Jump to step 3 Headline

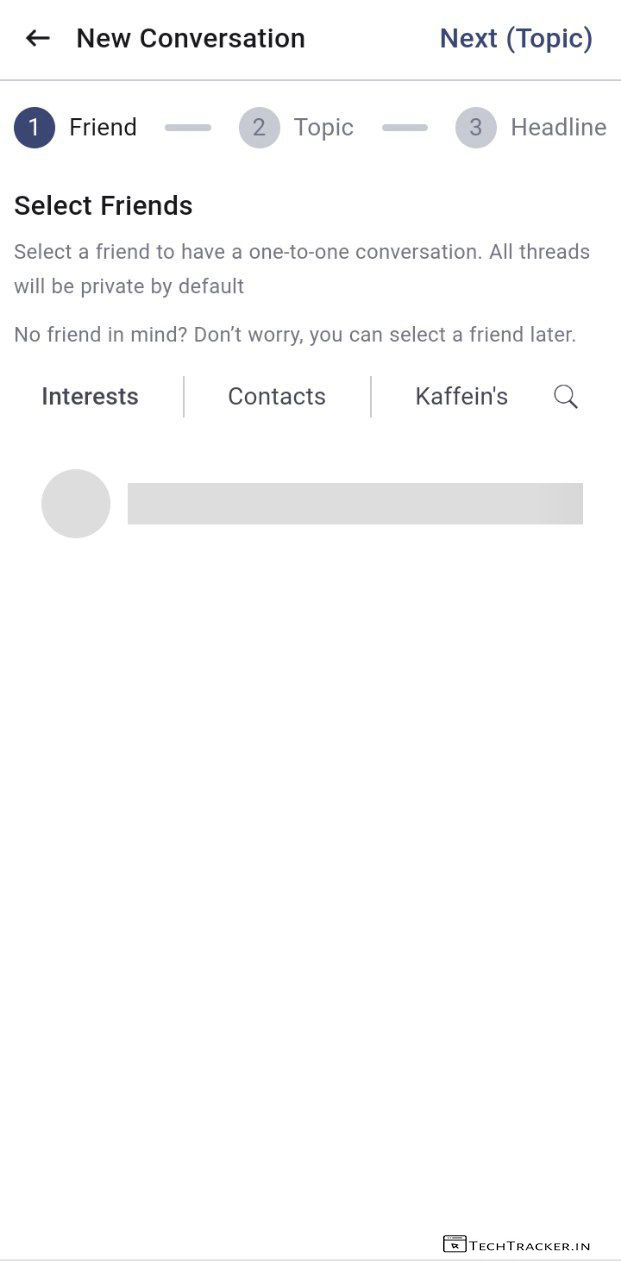coord(530,127)
